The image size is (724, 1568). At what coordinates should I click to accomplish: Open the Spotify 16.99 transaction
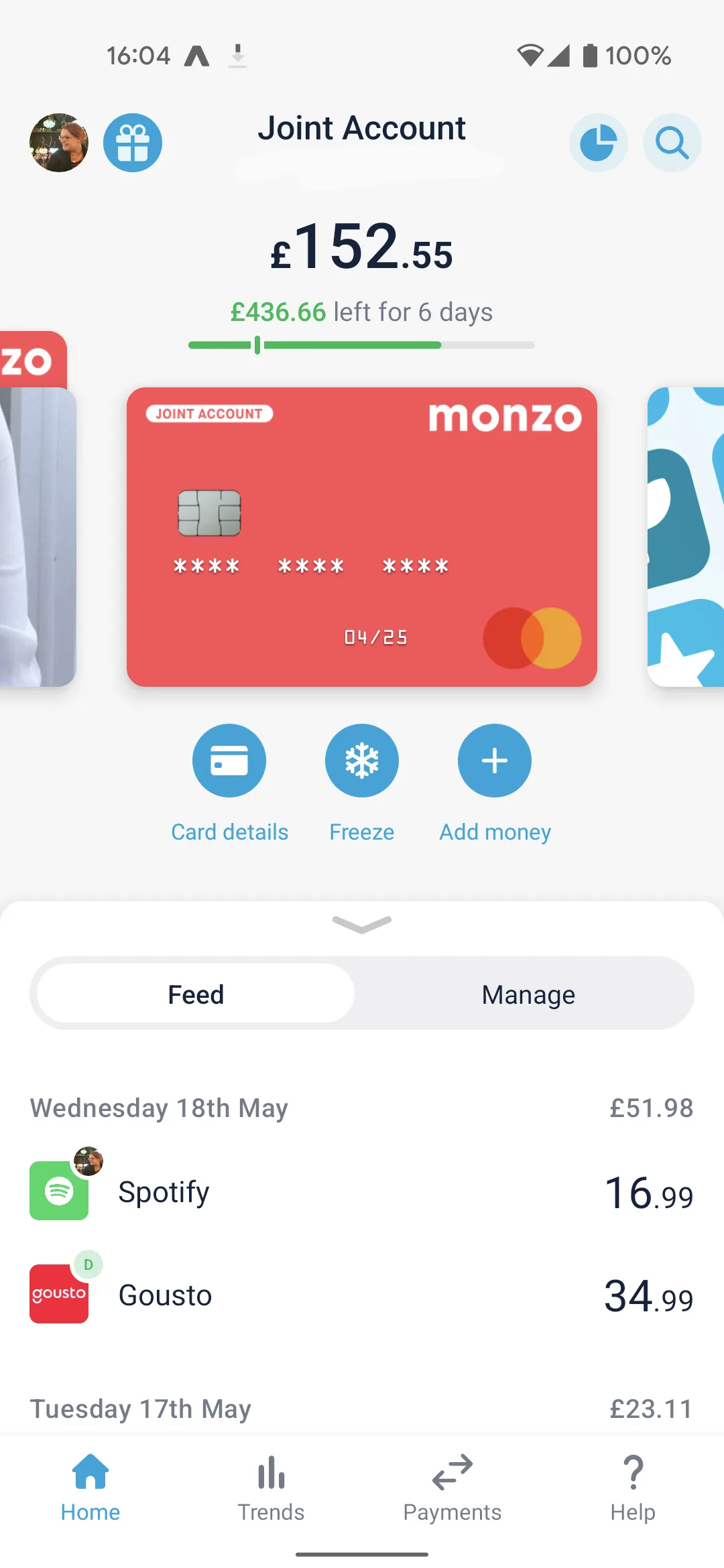tap(362, 1191)
